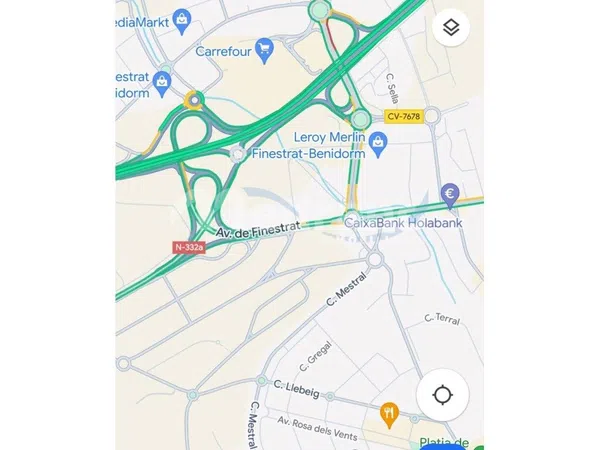The height and width of the screenshot is (450, 600).
Task: Select the Carrefour shopping pin
Action: (264, 49)
